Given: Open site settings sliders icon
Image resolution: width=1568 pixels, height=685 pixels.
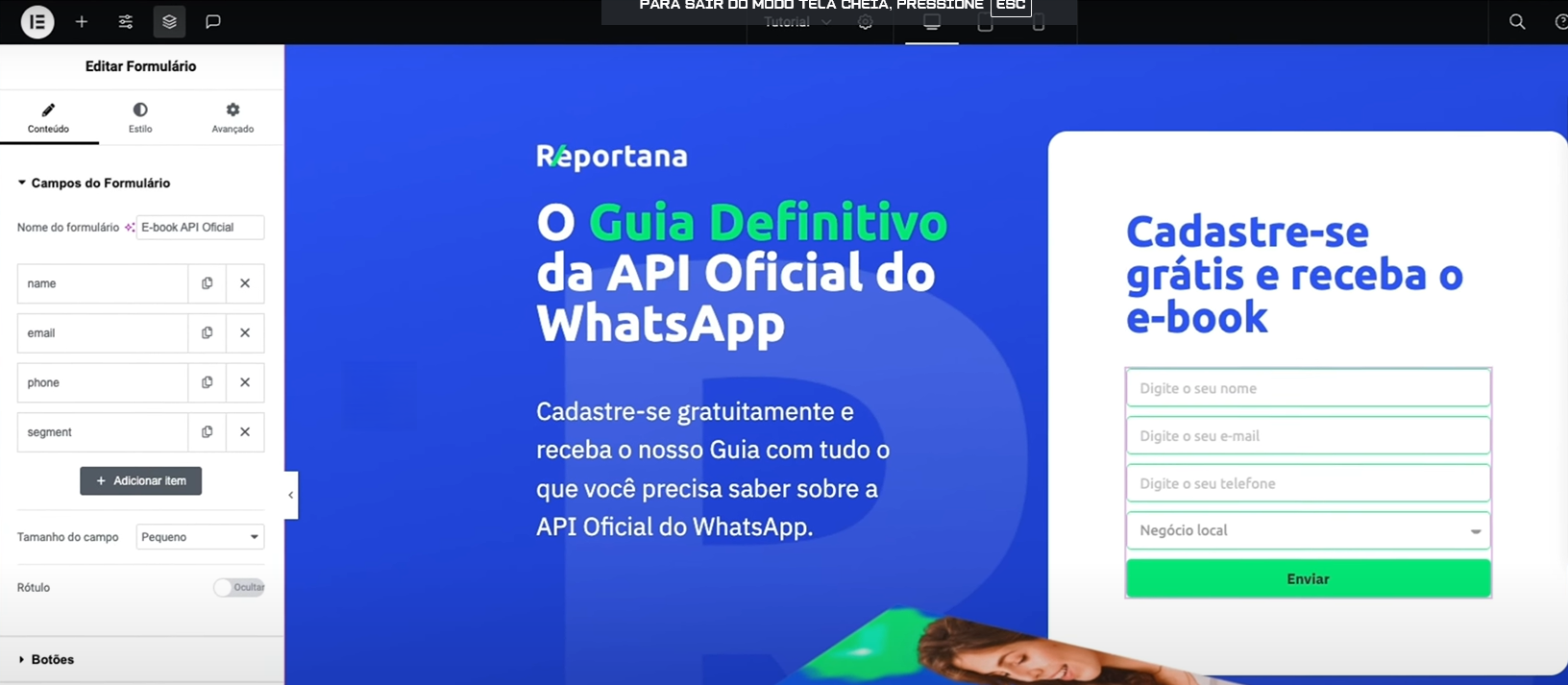Looking at the screenshot, I should pos(126,21).
